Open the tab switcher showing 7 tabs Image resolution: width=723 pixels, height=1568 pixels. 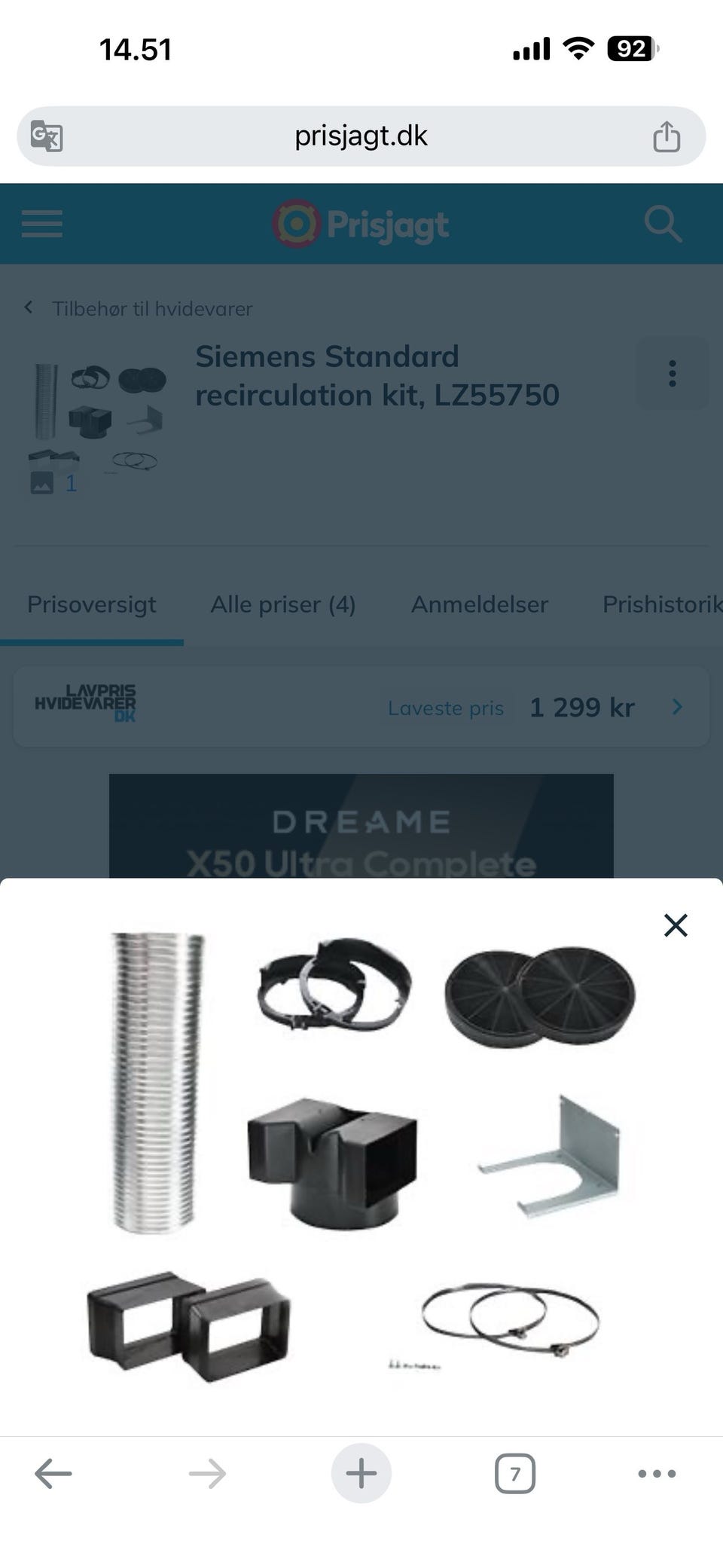point(514,1475)
